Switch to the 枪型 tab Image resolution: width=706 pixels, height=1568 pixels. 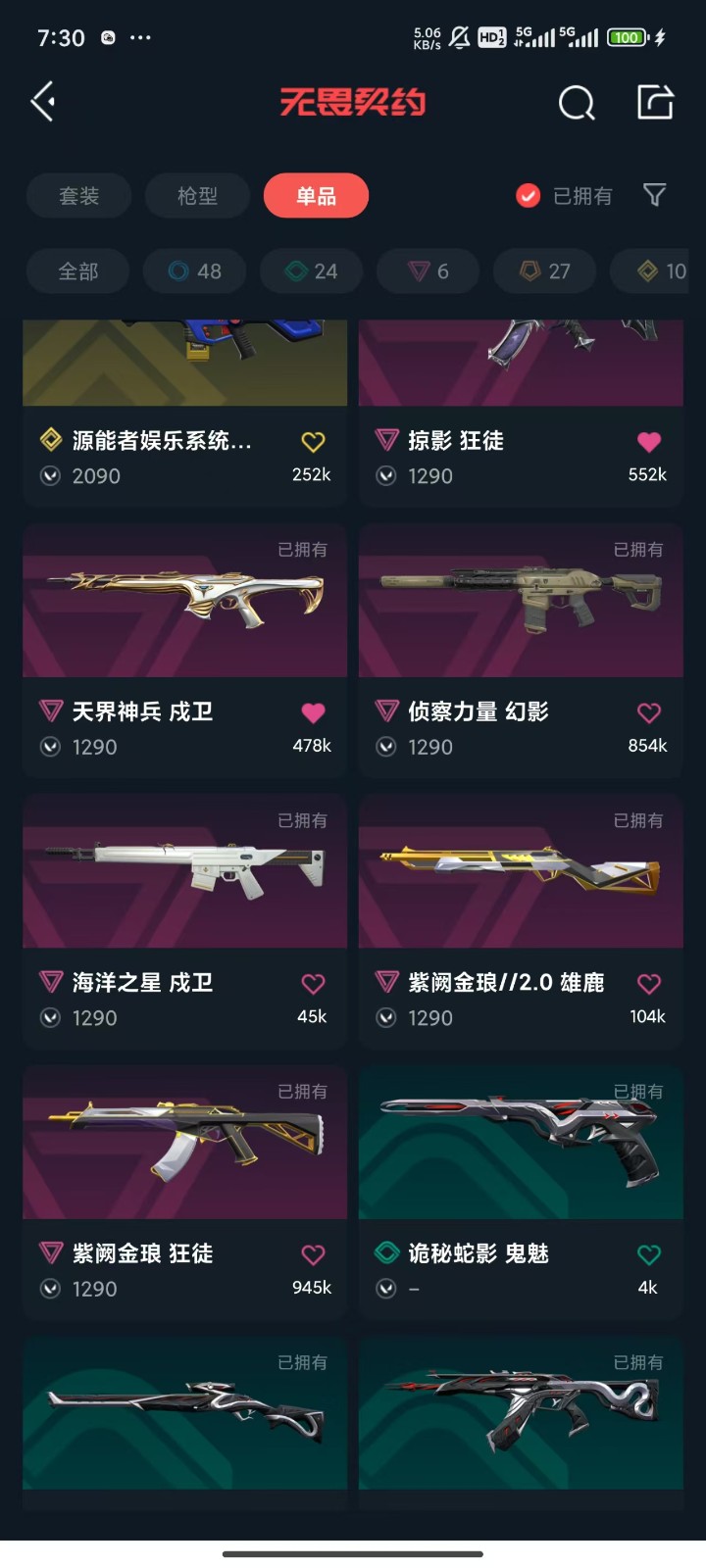[197, 196]
